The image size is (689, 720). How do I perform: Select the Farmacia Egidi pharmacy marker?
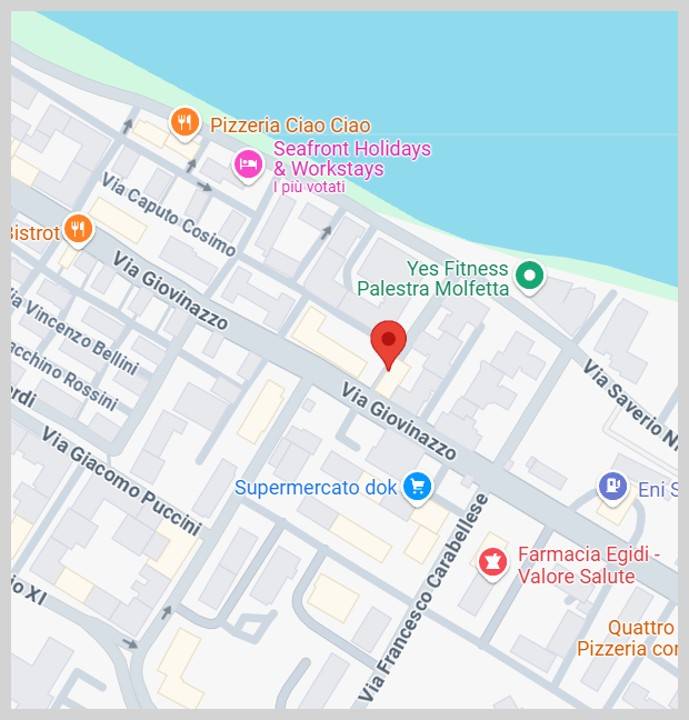pyautogui.click(x=491, y=563)
